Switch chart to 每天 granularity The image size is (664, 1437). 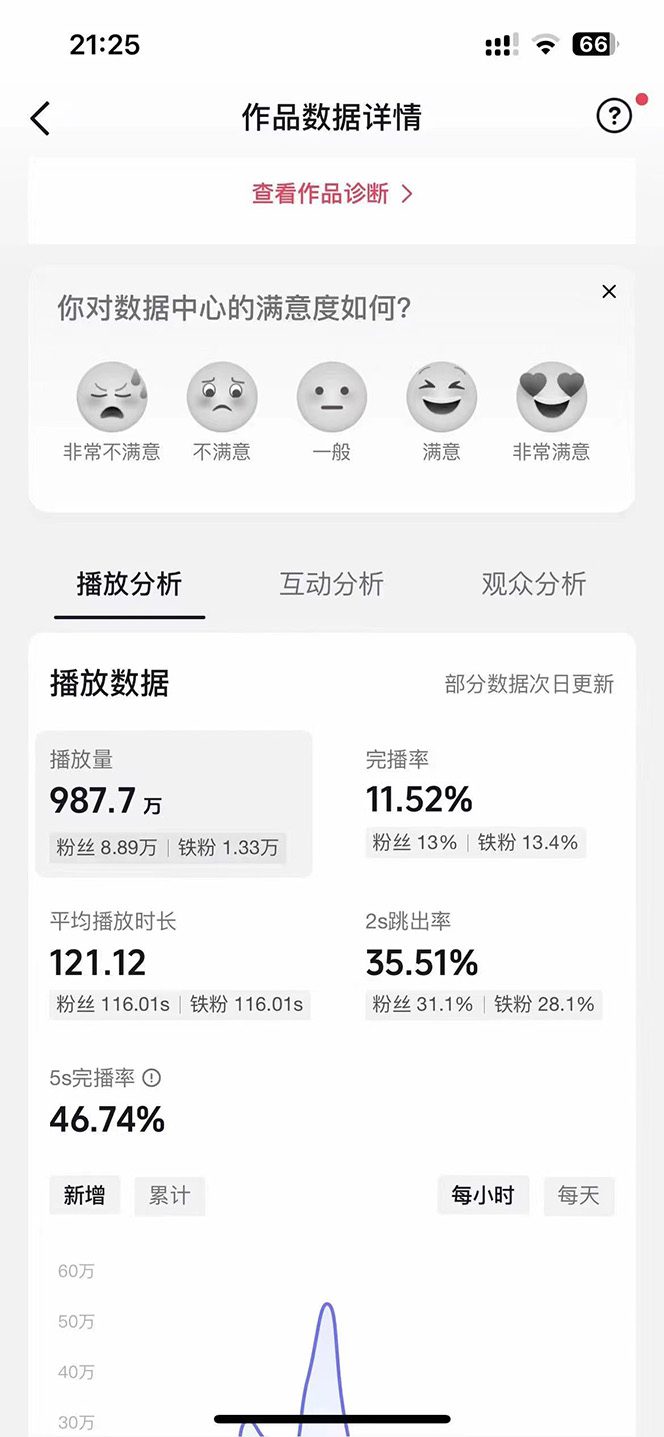(x=578, y=1195)
